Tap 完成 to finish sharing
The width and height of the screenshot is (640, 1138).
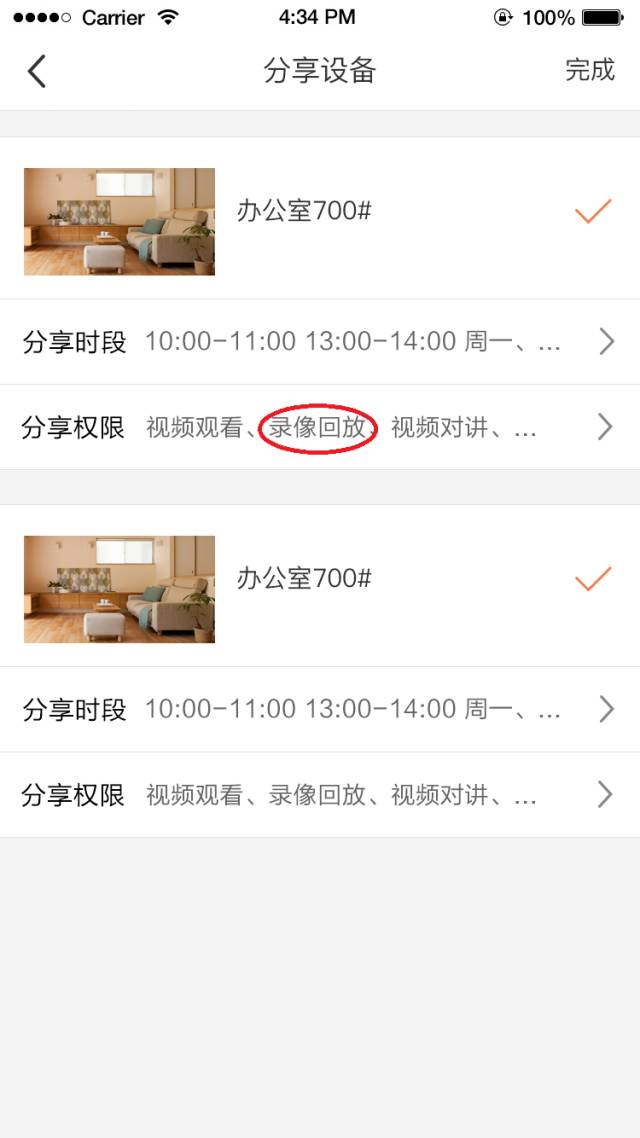[x=589, y=70]
